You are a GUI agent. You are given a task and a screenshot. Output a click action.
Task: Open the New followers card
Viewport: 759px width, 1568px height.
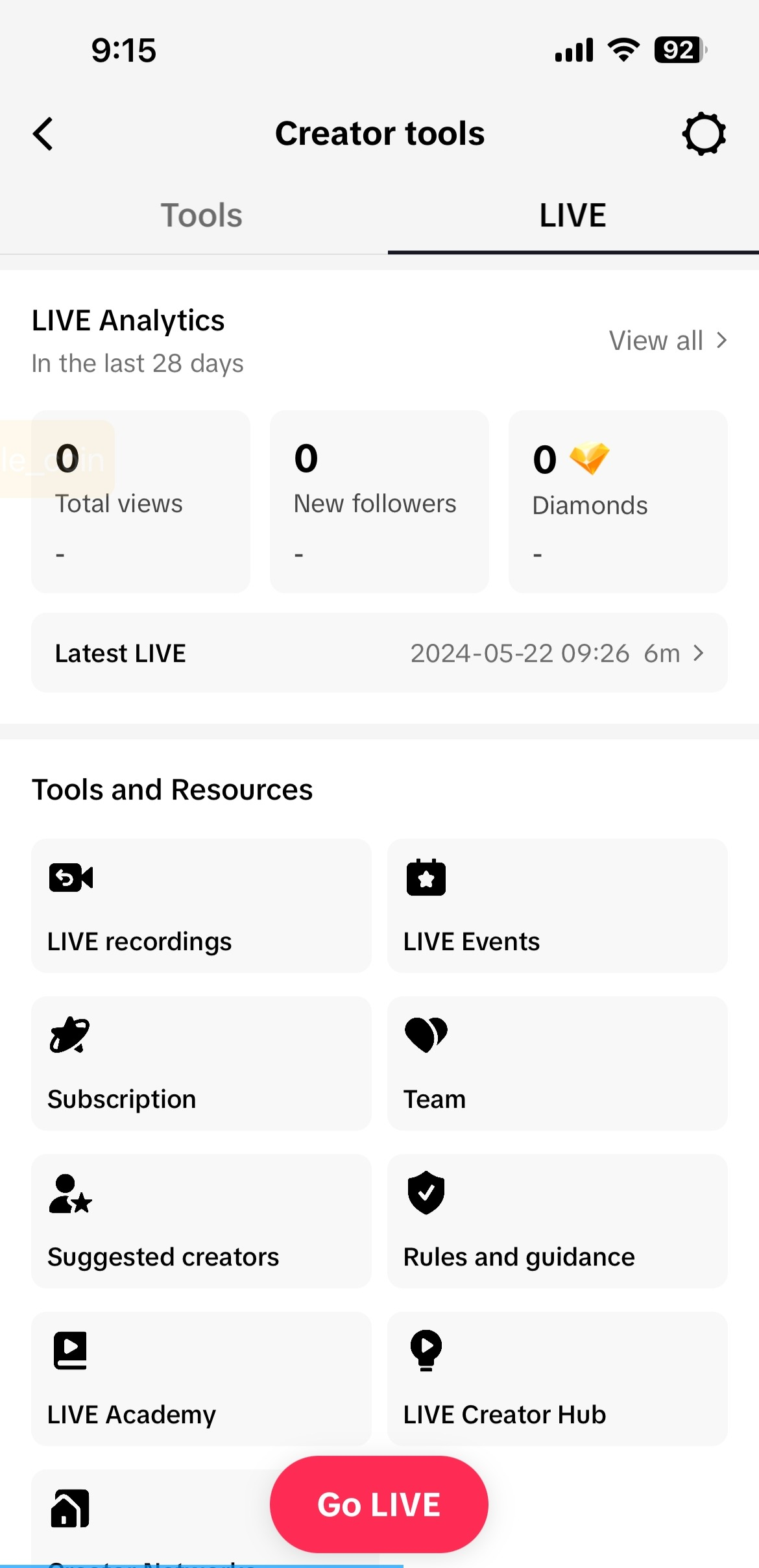(379, 501)
